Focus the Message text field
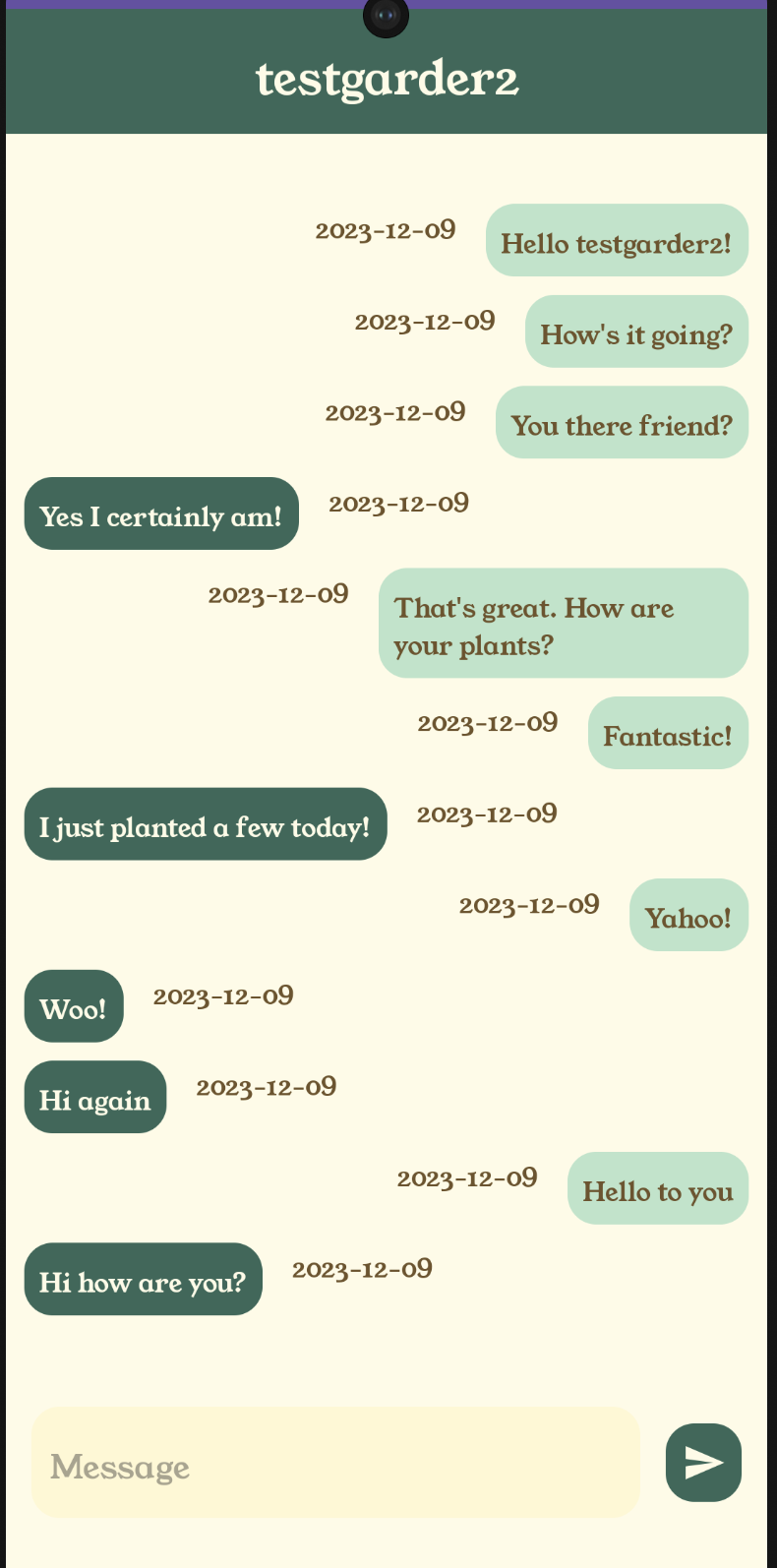 click(334, 1464)
